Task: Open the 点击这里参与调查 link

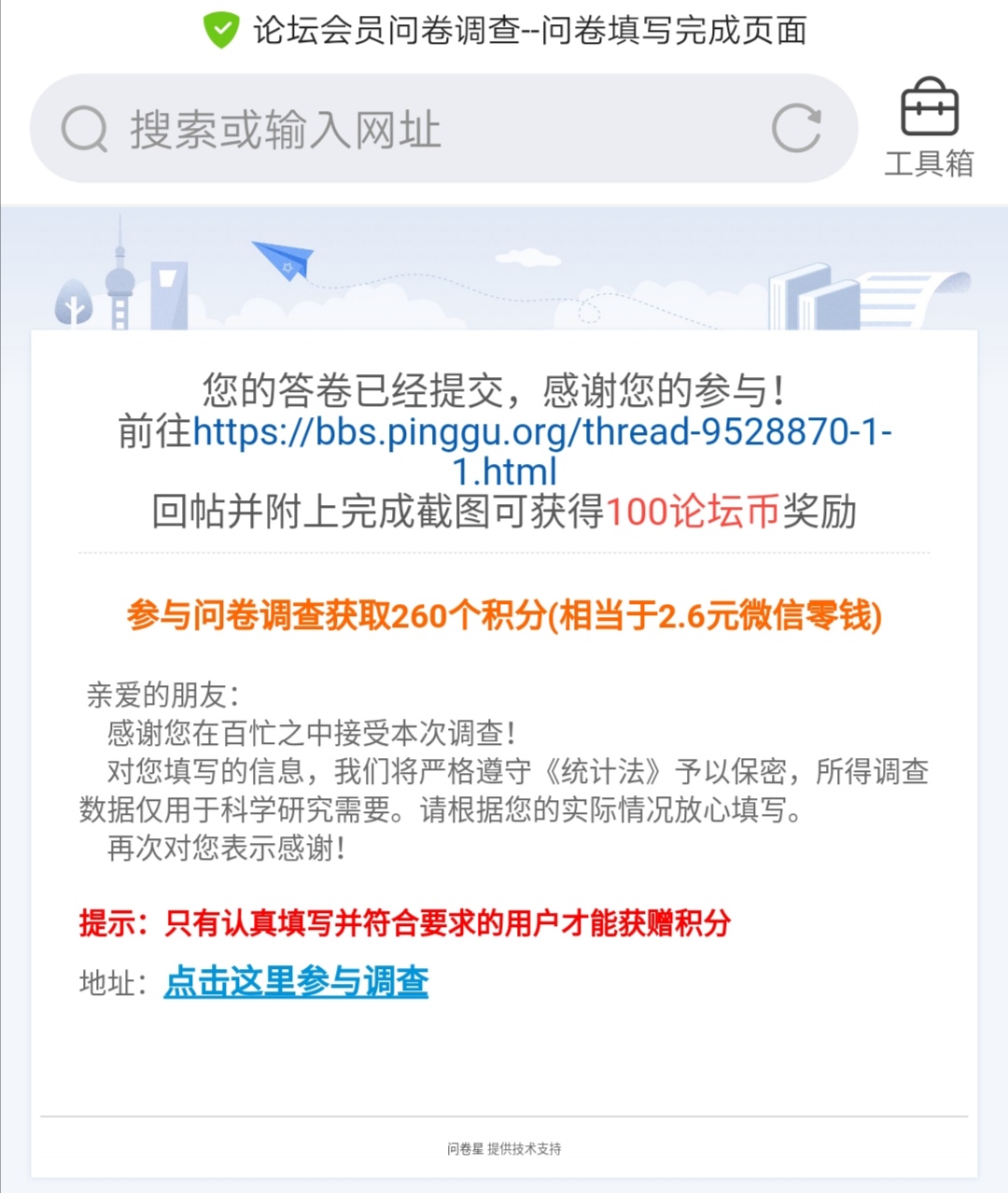Action: [x=296, y=981]
